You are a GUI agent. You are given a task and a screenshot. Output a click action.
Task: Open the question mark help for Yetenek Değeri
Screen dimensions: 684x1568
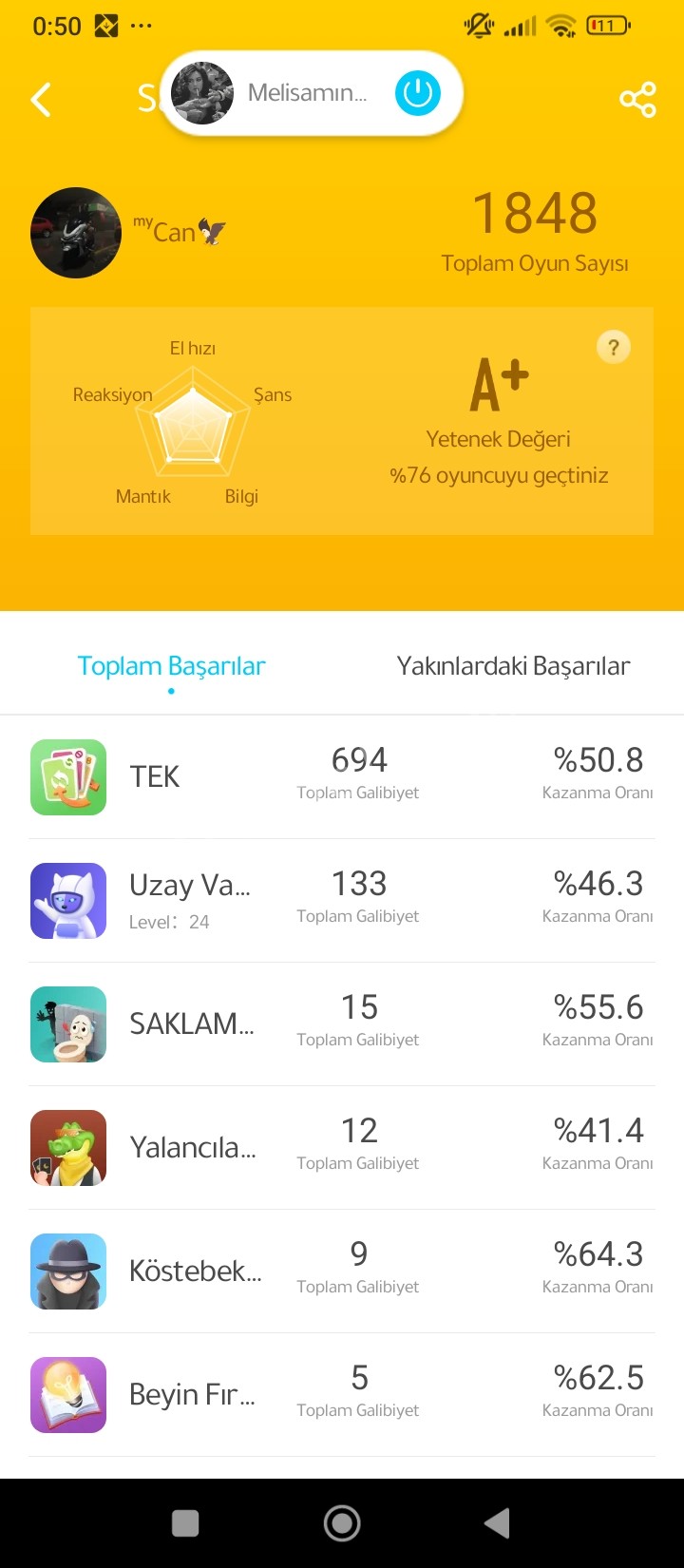(614, 348)
